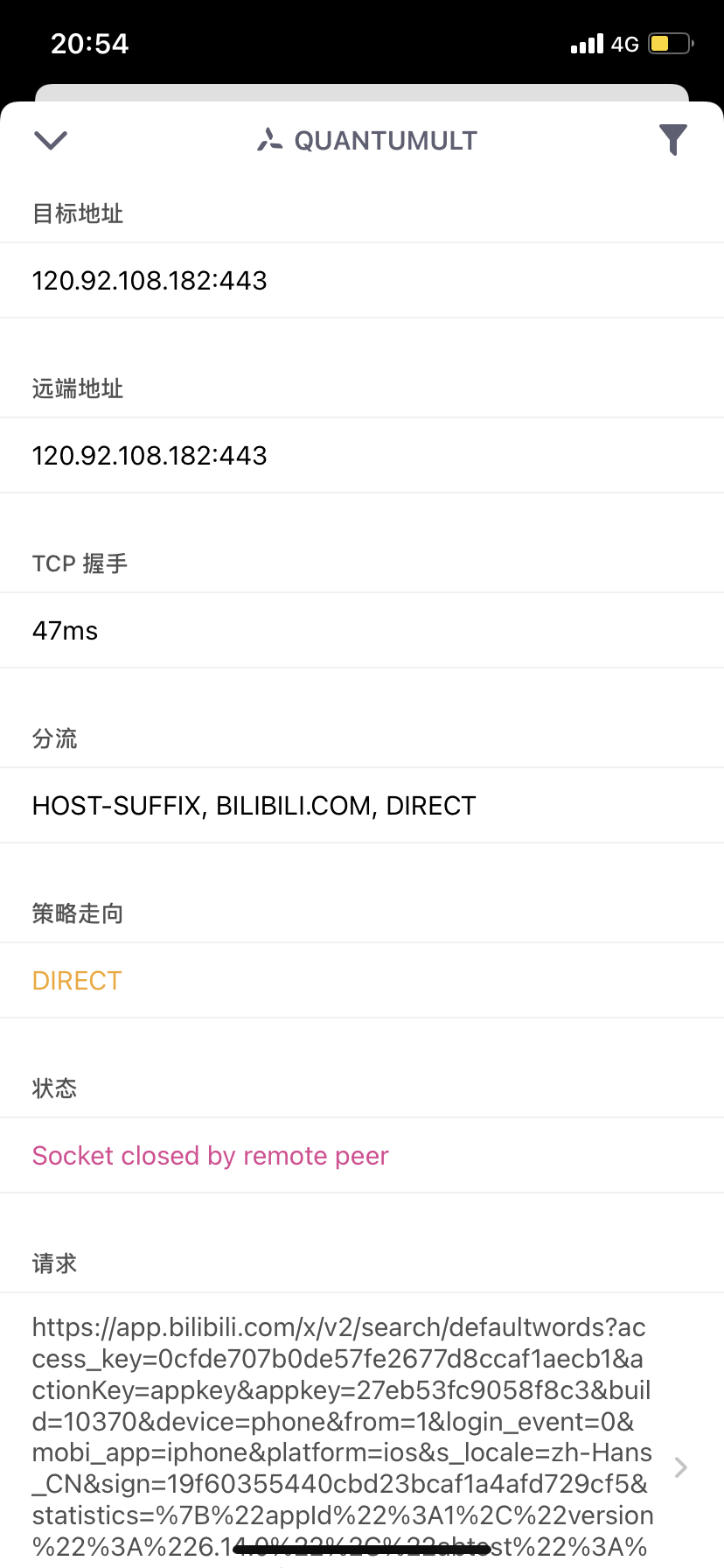Tap the remote address 120.92.108.182:443

click(x=149, y=455)
